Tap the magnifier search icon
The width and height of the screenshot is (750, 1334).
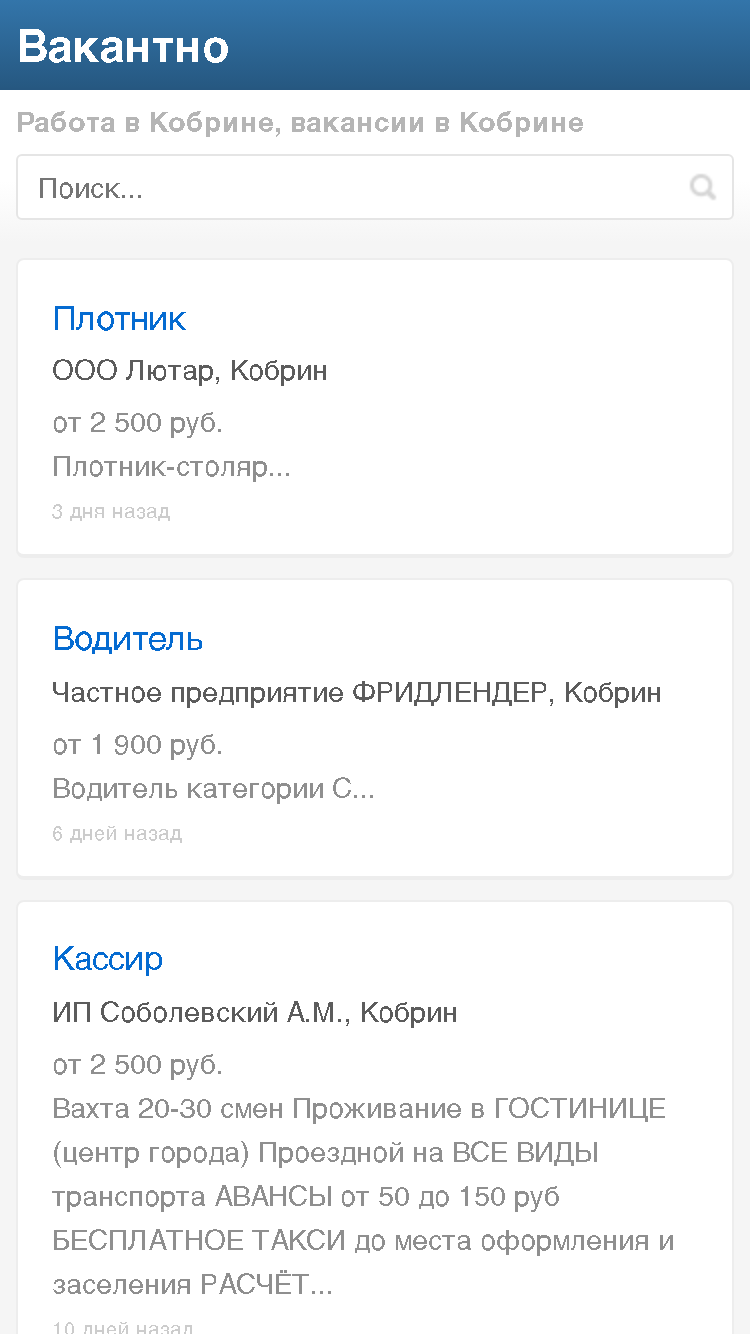pyautogui.click(x=703, y=187)
